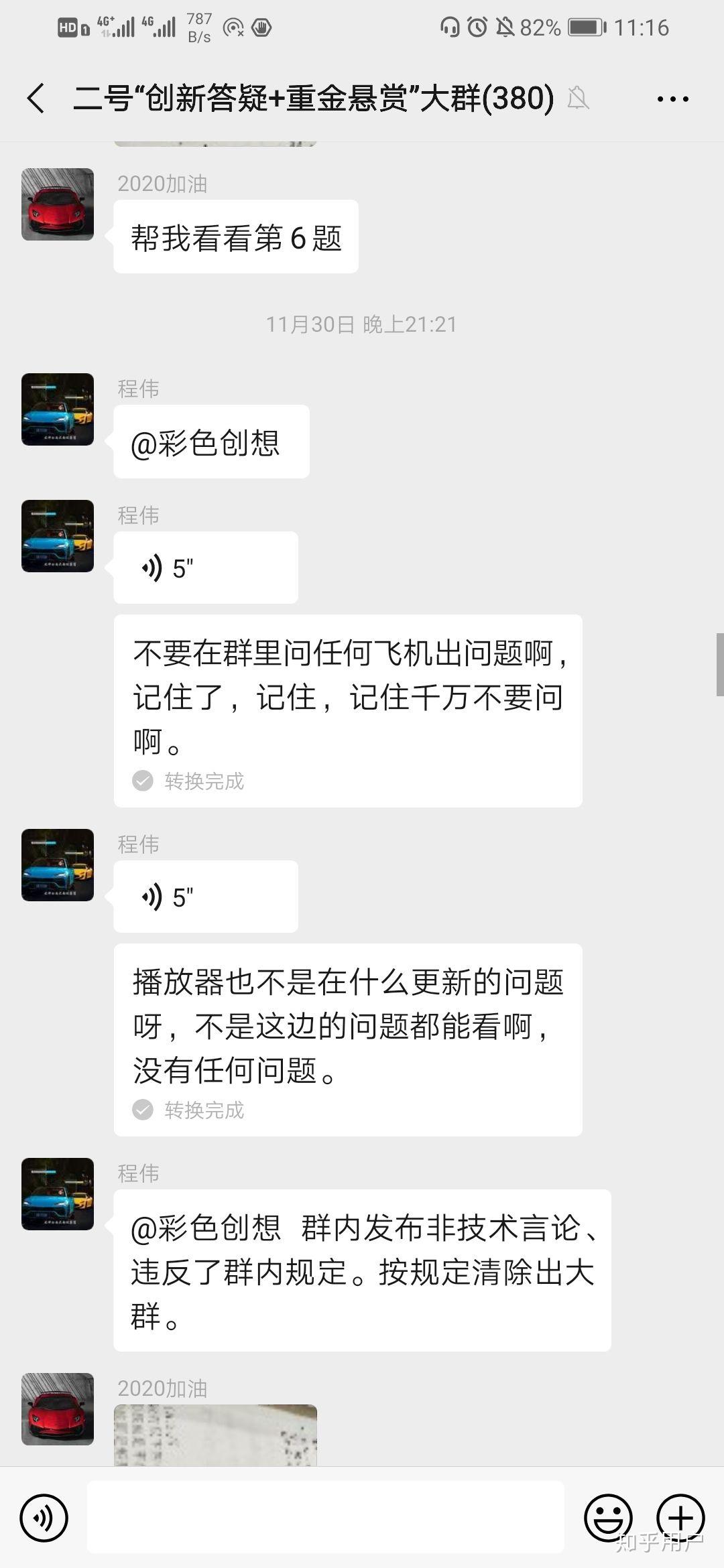Open the group chat overflow menu
Viewport: 724px width, 1568px height.
(672, 99)
